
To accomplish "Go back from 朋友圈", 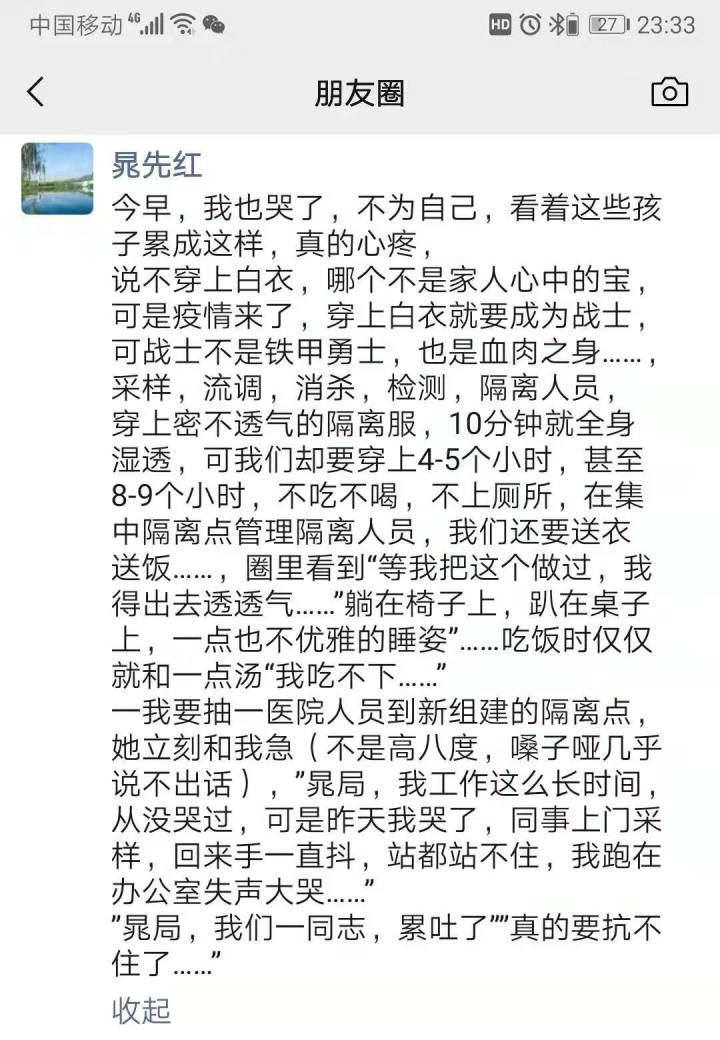I will pyautogui.click(x=36, y=93).
